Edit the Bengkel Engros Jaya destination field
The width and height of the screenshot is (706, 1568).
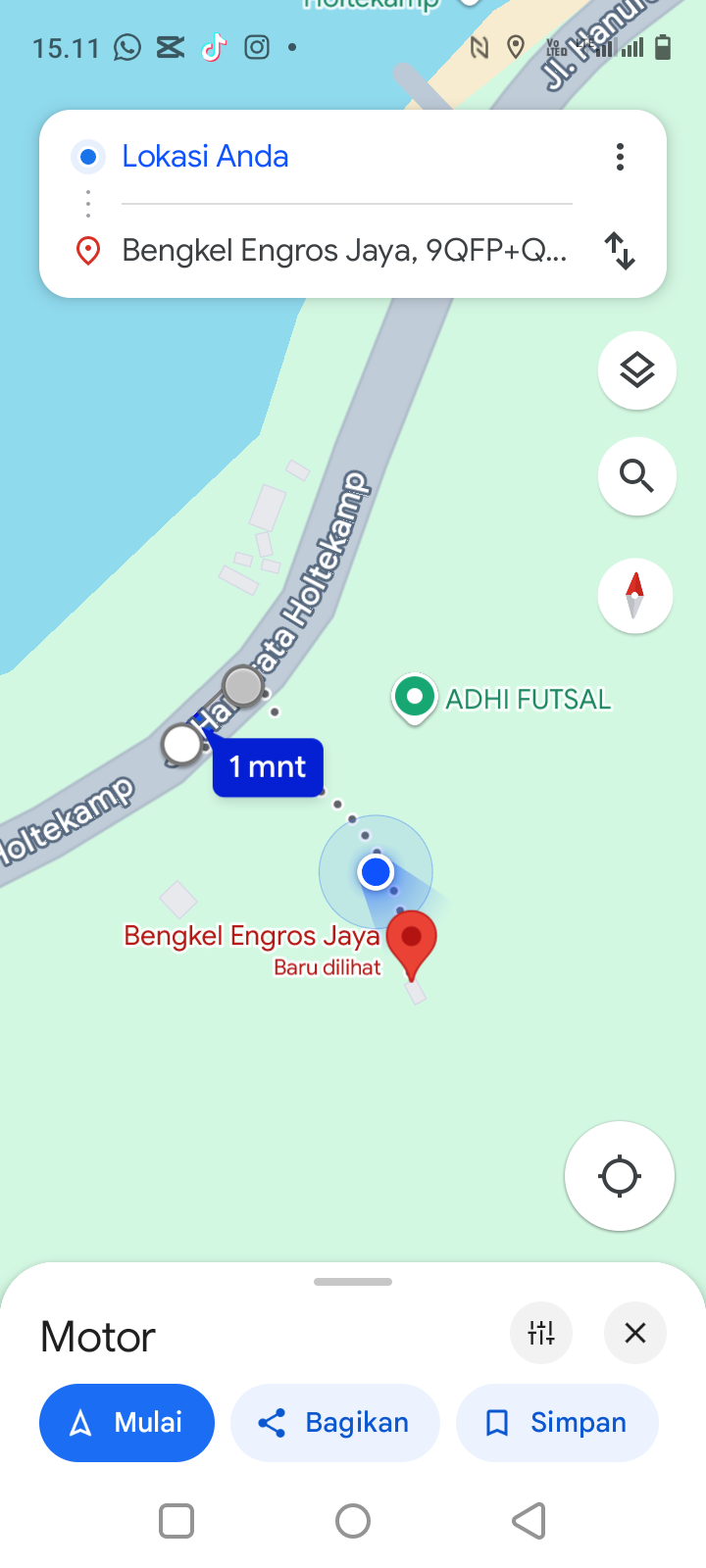(343, 251)
